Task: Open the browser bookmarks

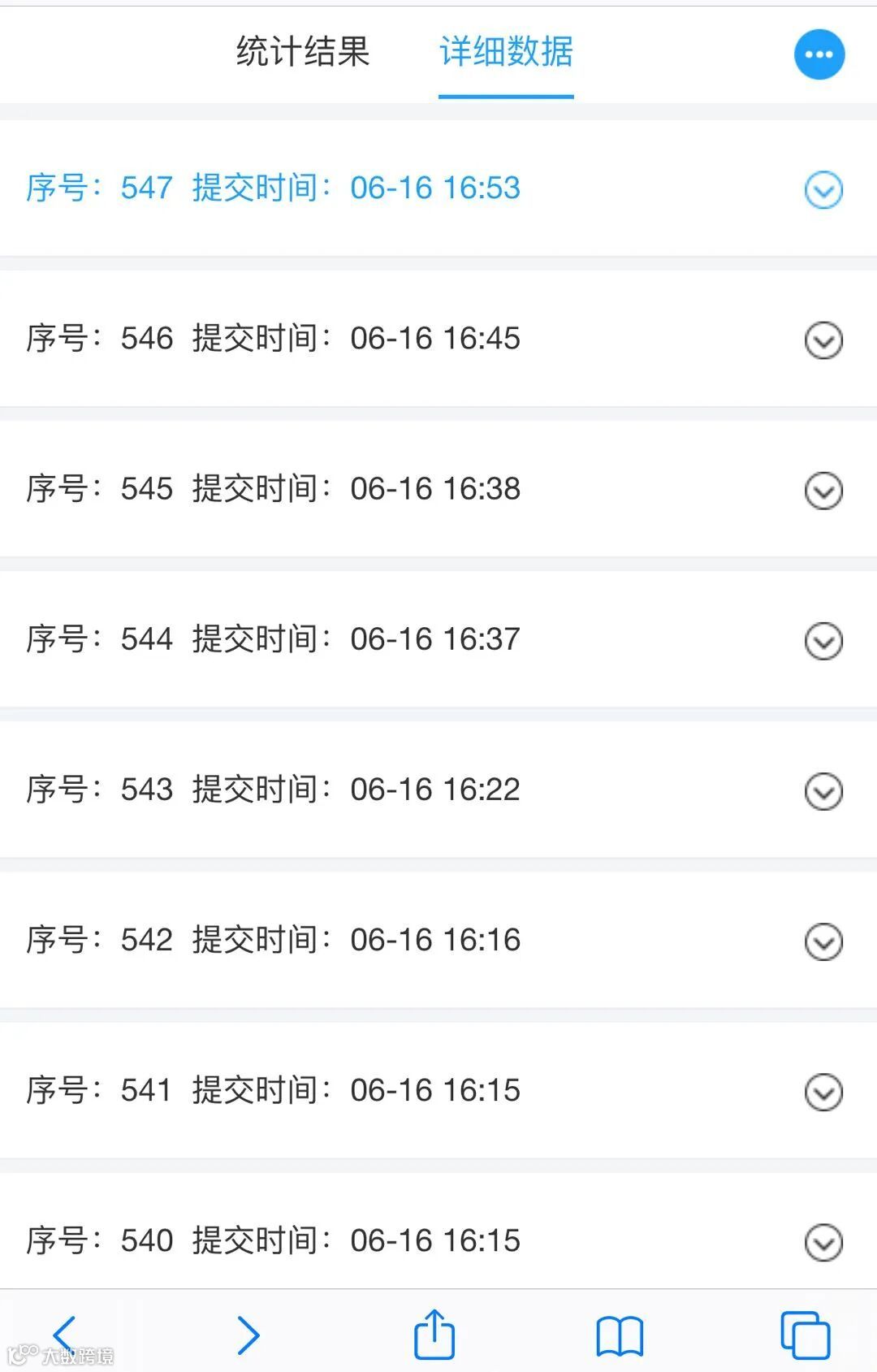Action: pyautogui.click(x=620, y=1335)
